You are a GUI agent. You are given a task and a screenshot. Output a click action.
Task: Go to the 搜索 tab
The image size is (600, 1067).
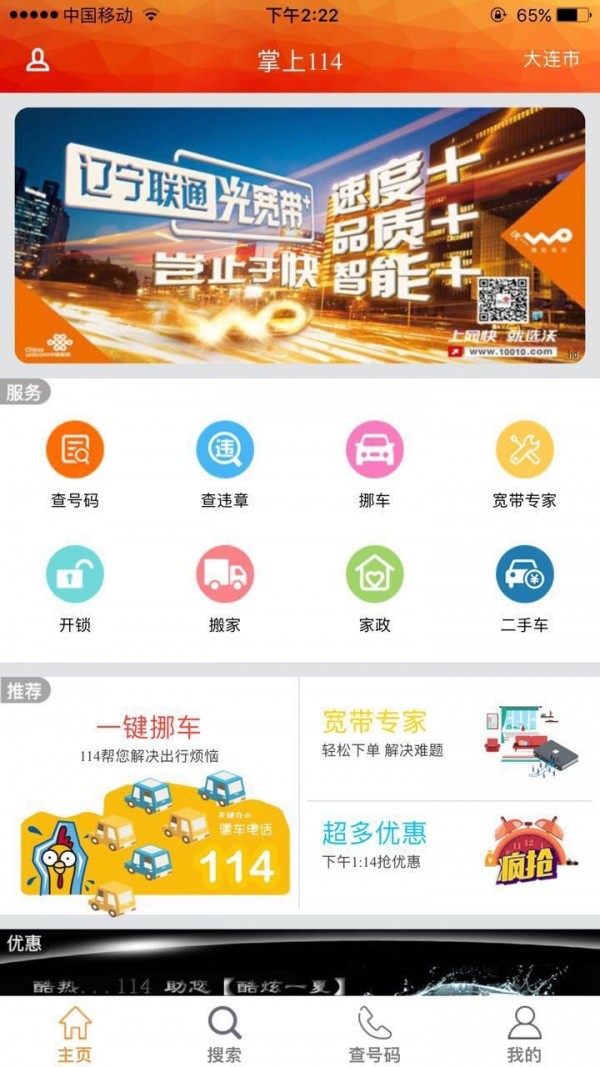(x=225, y=1034)
